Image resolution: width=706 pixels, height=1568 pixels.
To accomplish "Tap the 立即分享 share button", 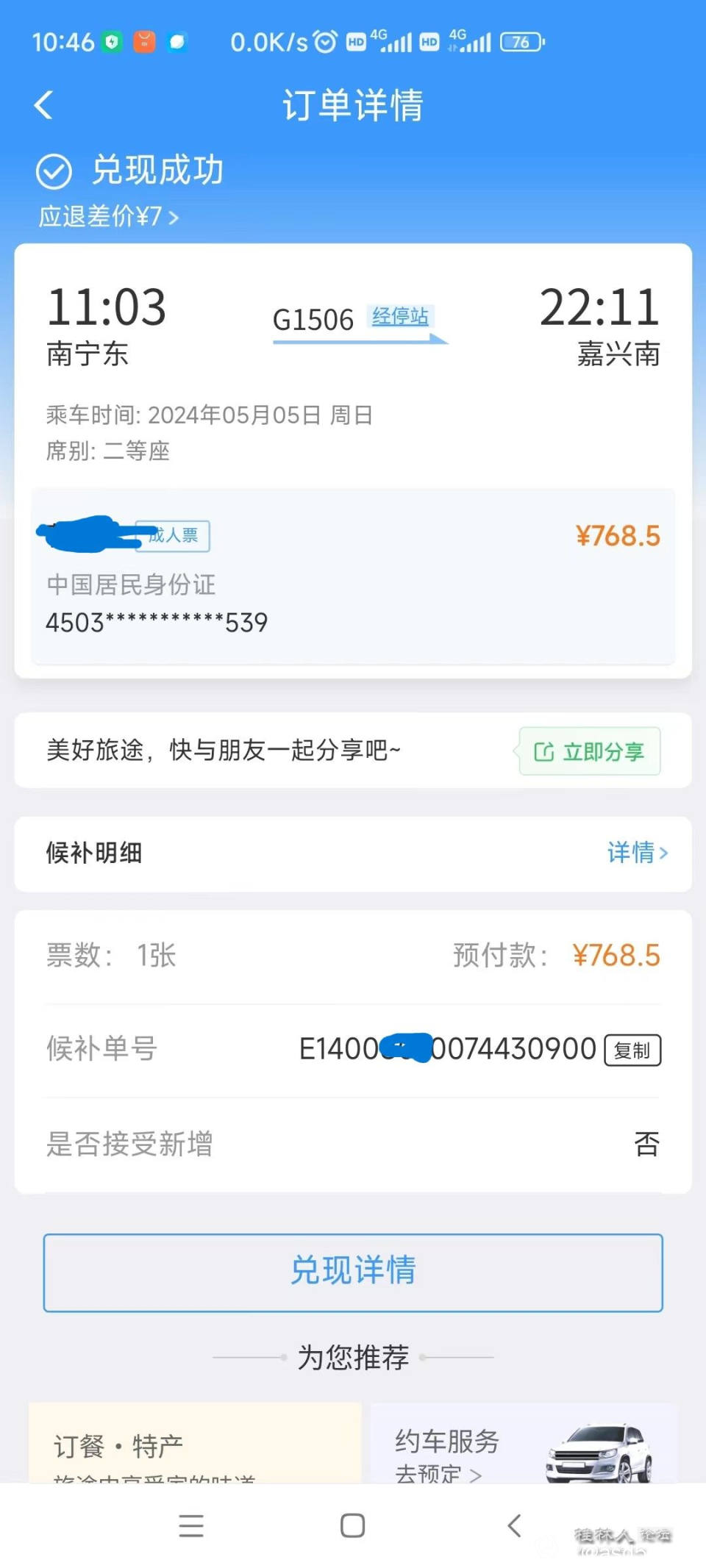I will (590, 751).
